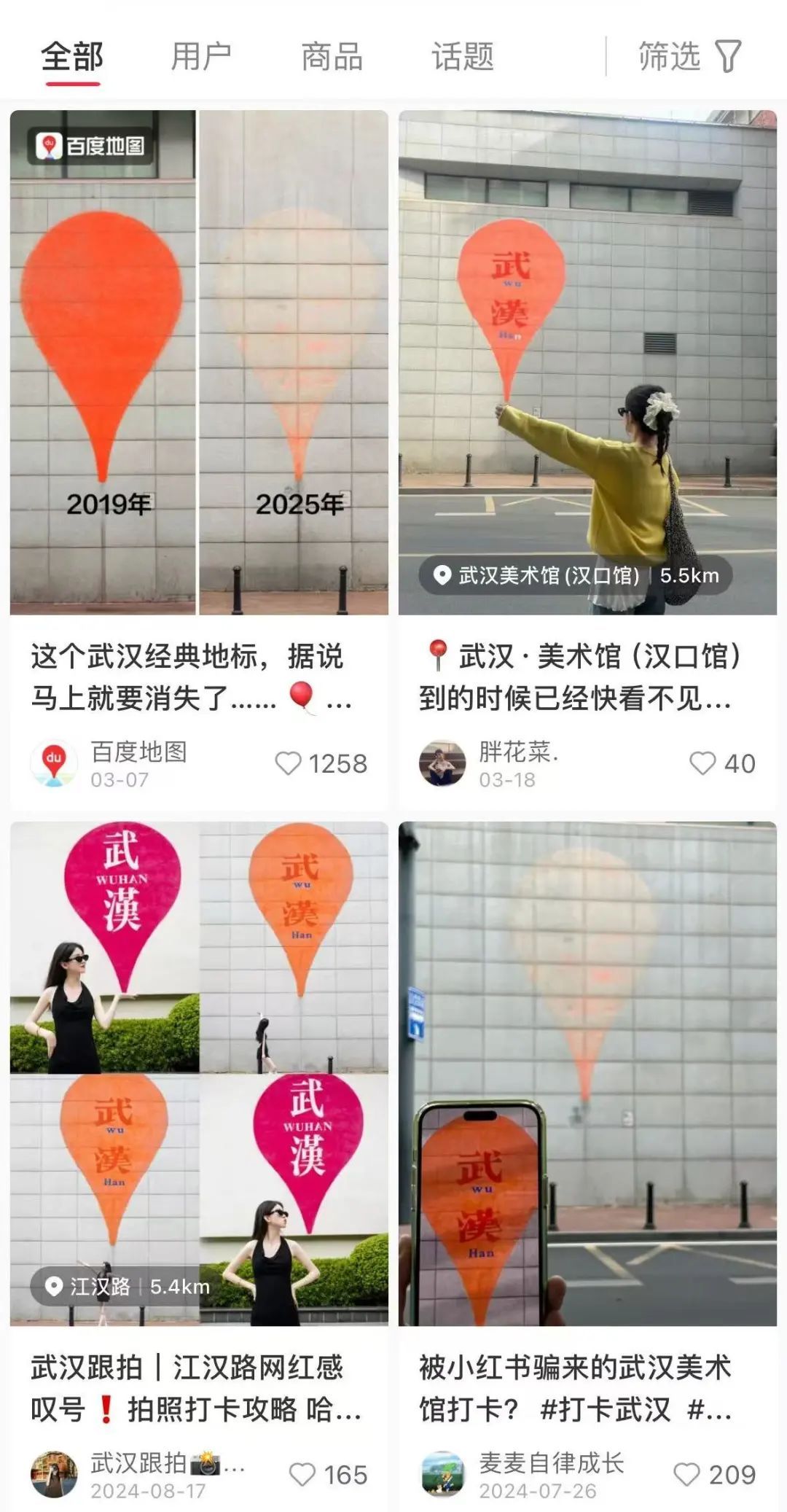View 胖花菜.'s profile

point(442,763)
